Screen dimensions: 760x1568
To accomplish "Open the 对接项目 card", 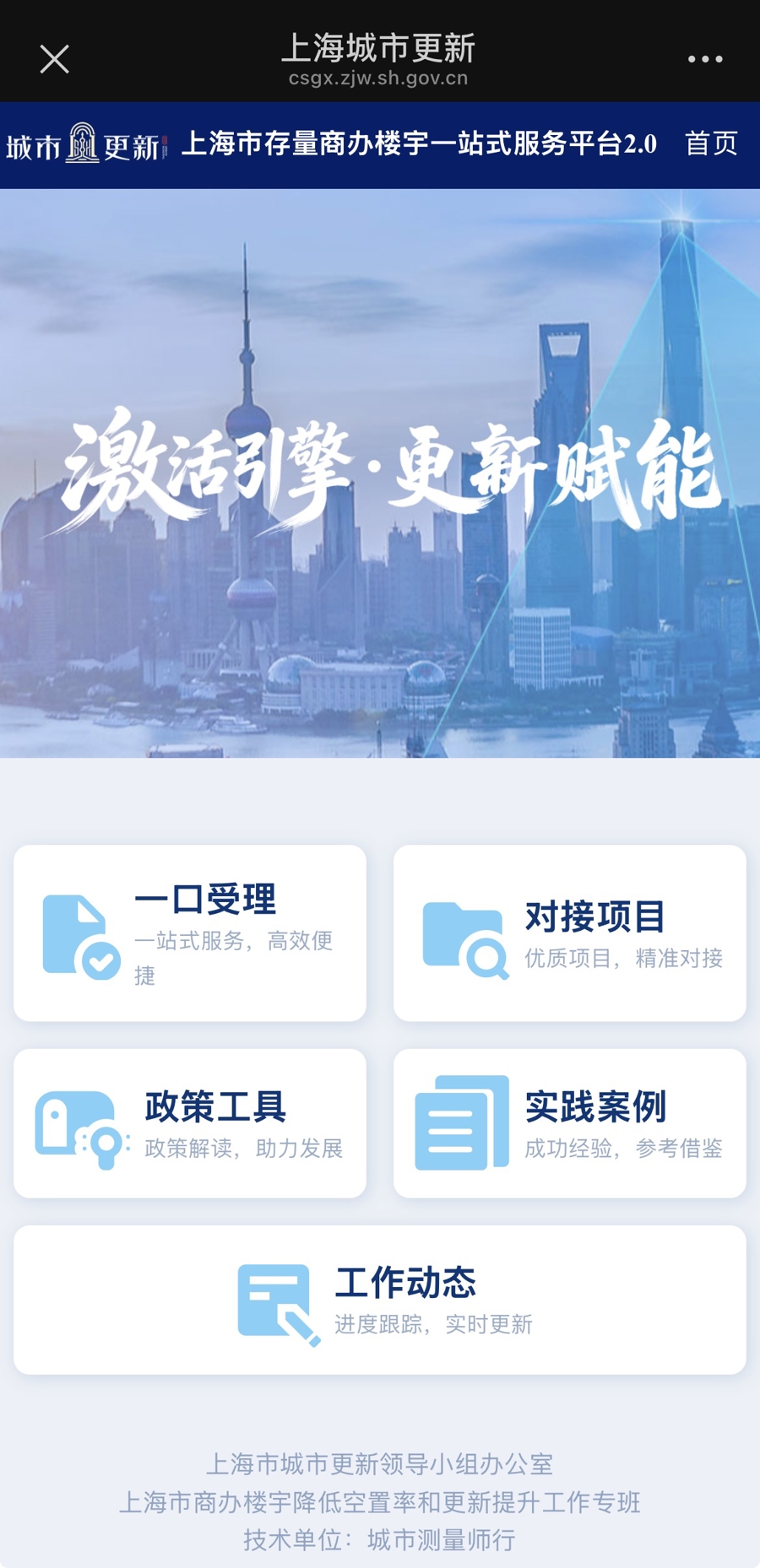I will [570, 933].
